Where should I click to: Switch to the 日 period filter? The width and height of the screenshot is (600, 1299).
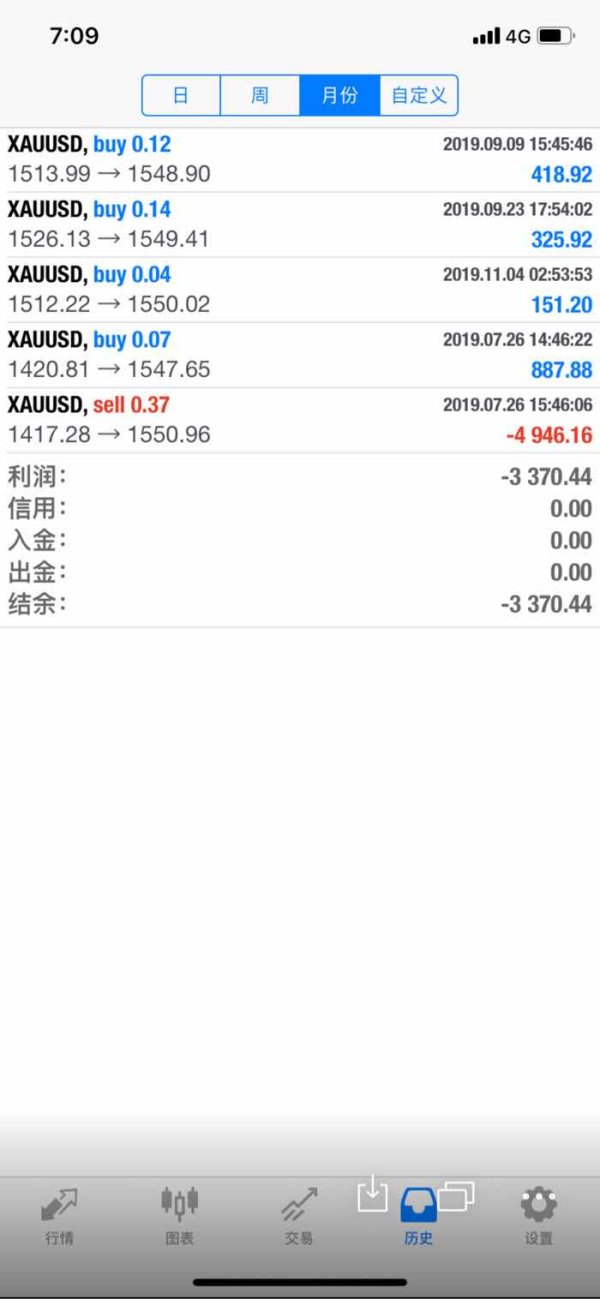click(181, 96)
